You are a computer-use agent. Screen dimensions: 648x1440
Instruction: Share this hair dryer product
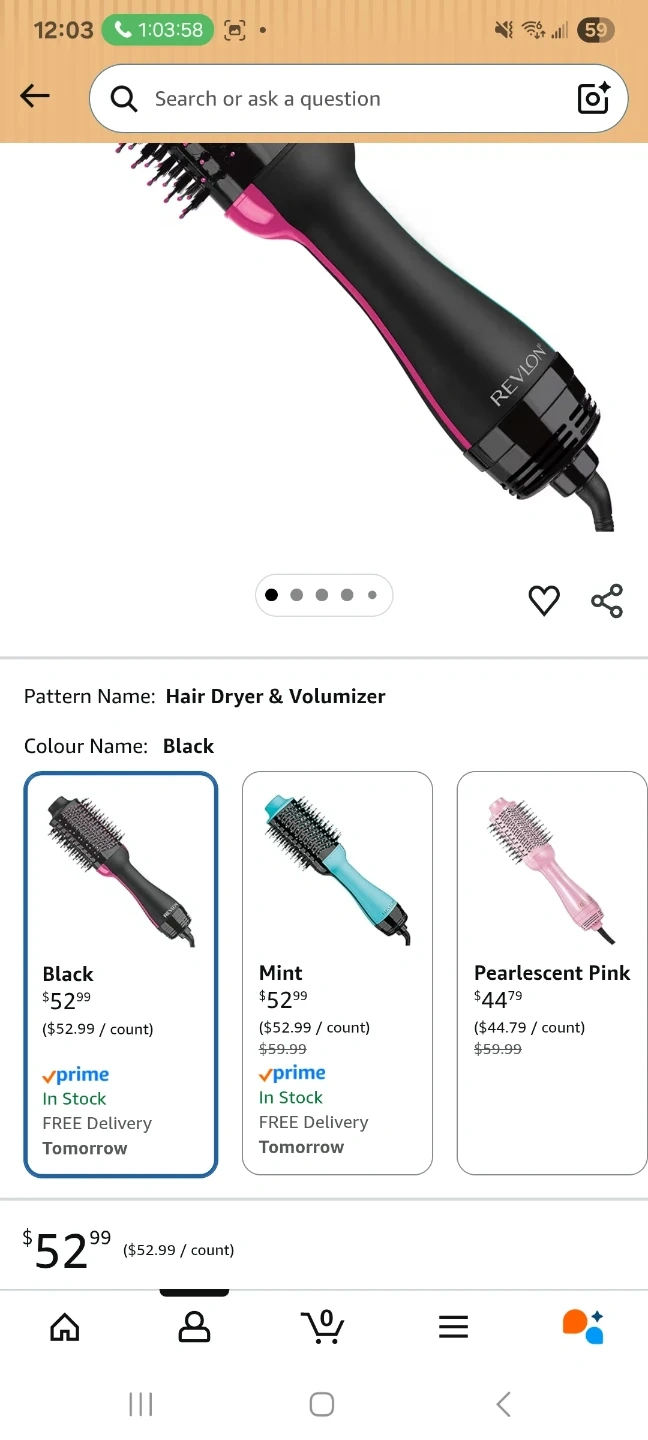(607, 600)
